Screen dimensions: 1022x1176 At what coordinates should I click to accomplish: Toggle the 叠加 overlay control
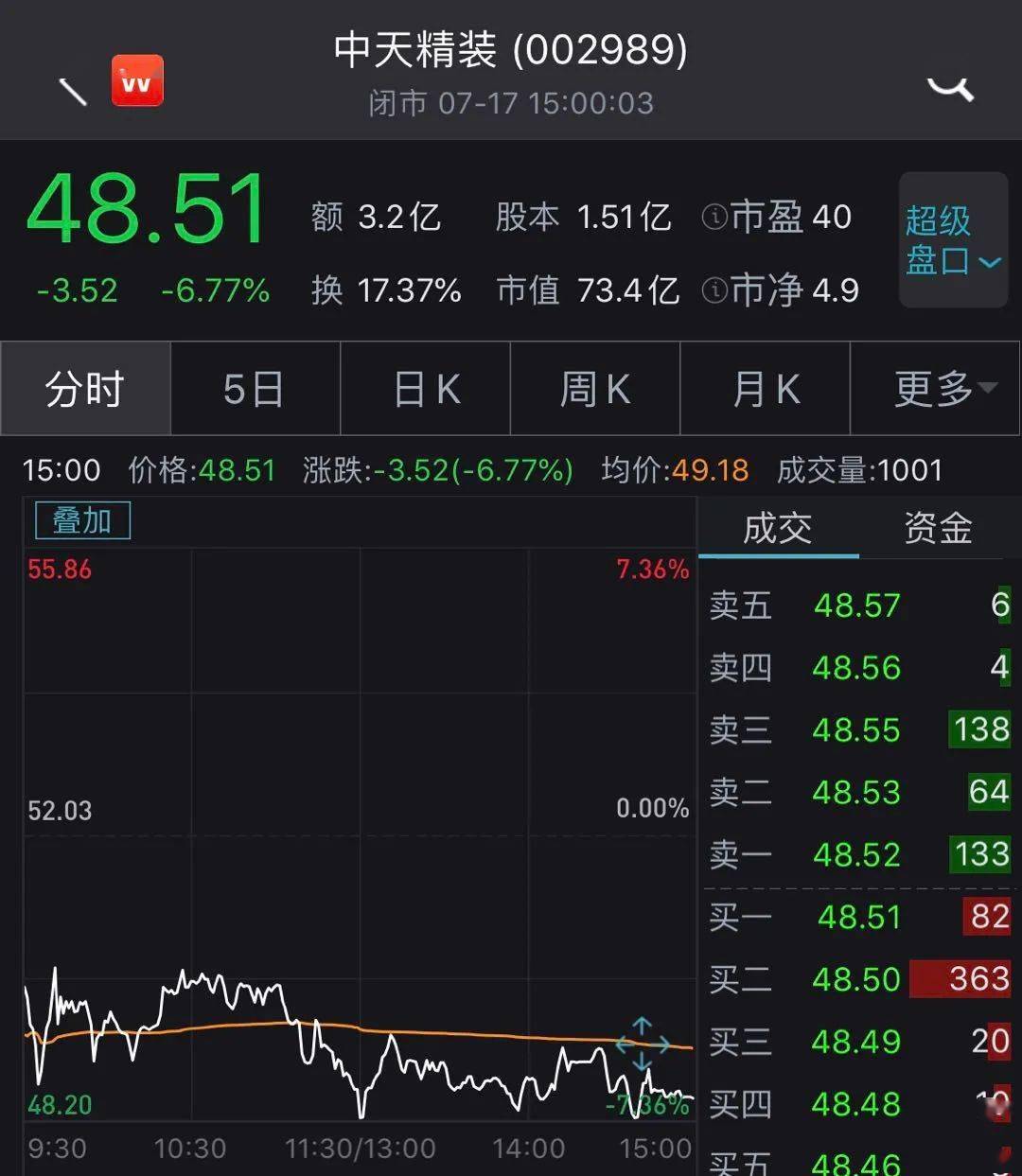81,520
